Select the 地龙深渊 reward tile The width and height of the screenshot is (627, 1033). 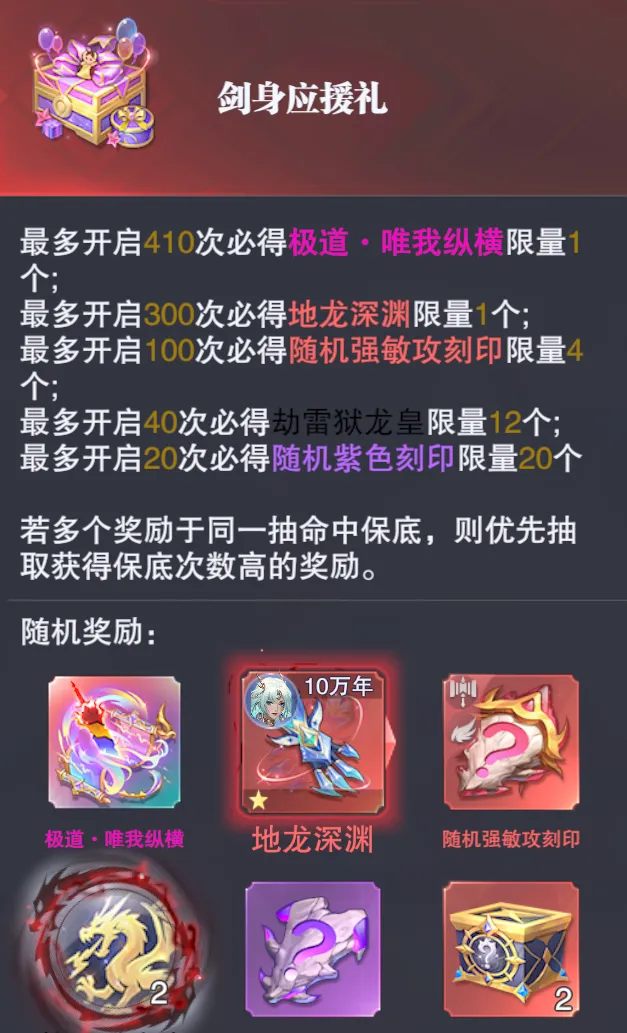tap(313, 745)
